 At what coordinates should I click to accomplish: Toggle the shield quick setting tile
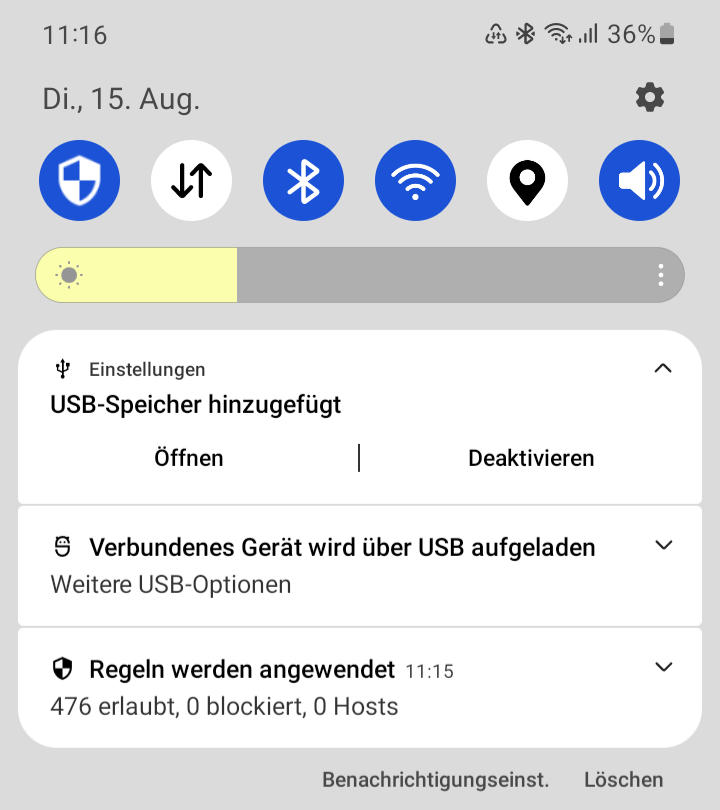click(x=79, y=181)
